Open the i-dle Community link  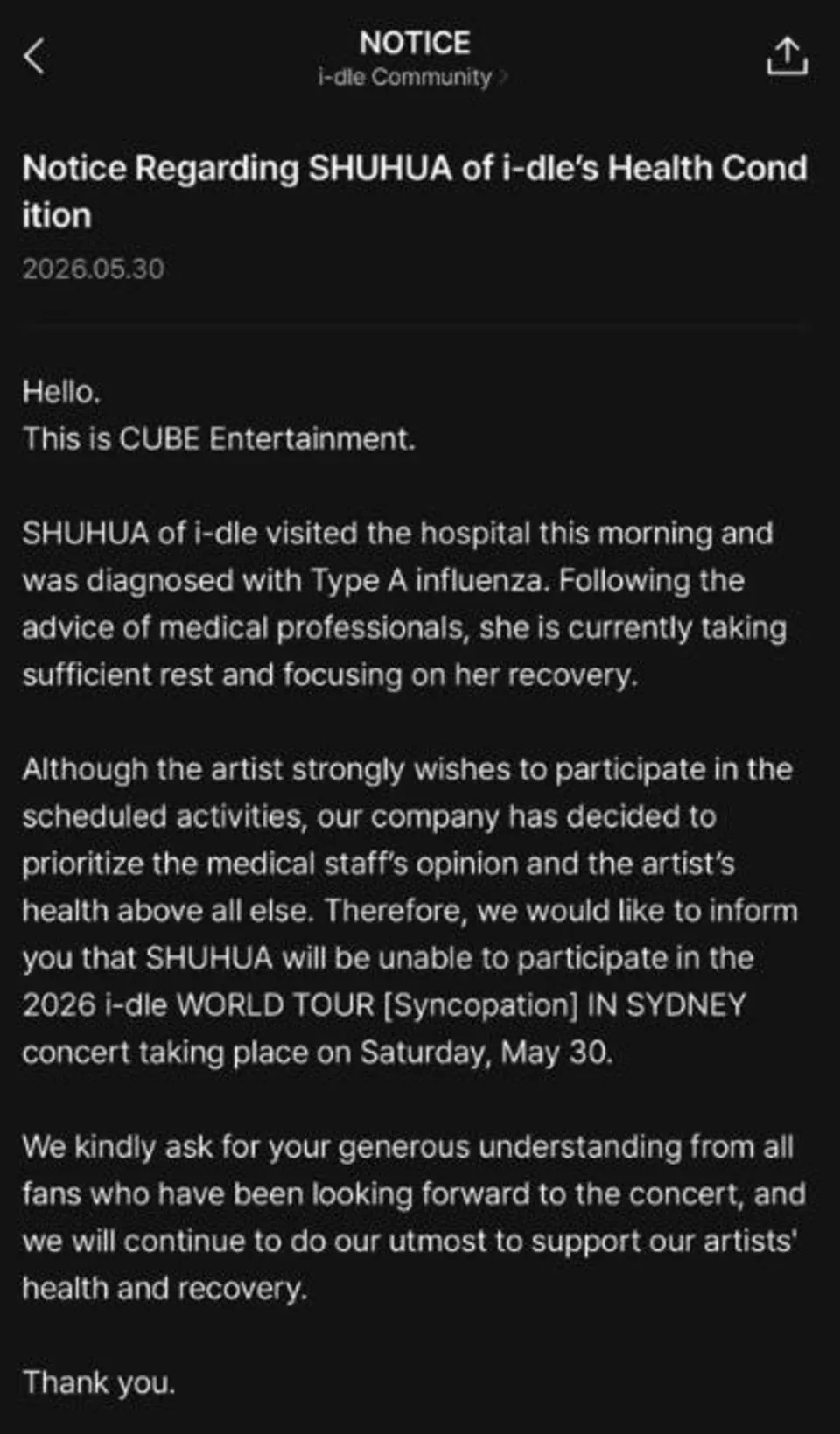click(x=412, y=77)
